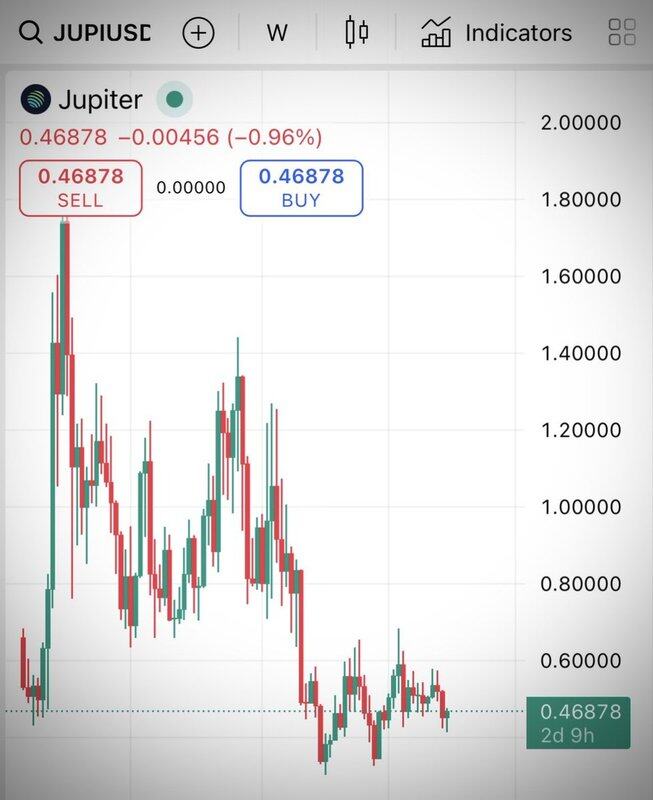The image size is (653, 800).
Task: Open the candlestick chart style picker
Action: (356, 33)
